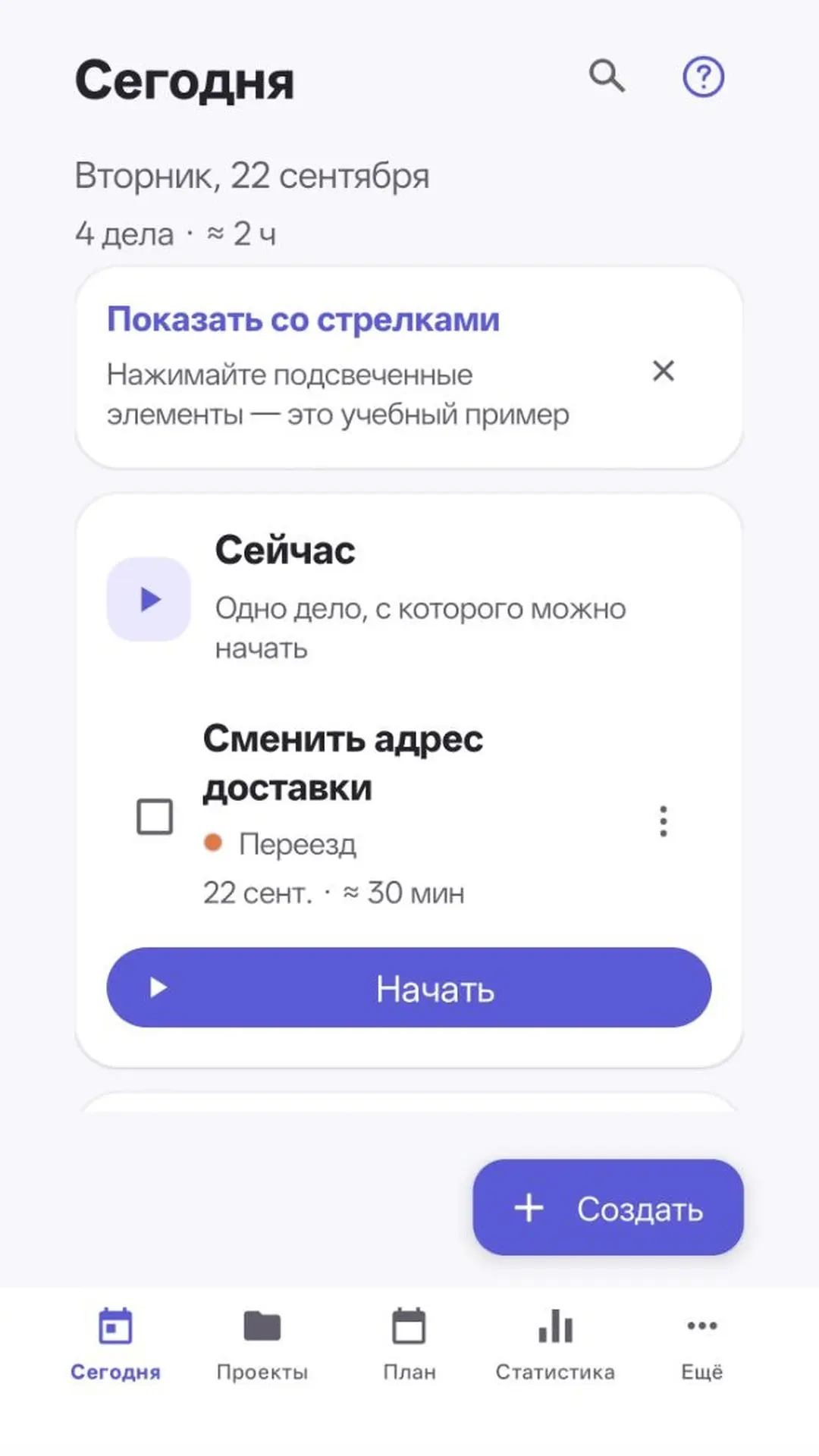Open options menu for "Сменить адрес доставки"
819x1456 pixels.
[664, 821]
